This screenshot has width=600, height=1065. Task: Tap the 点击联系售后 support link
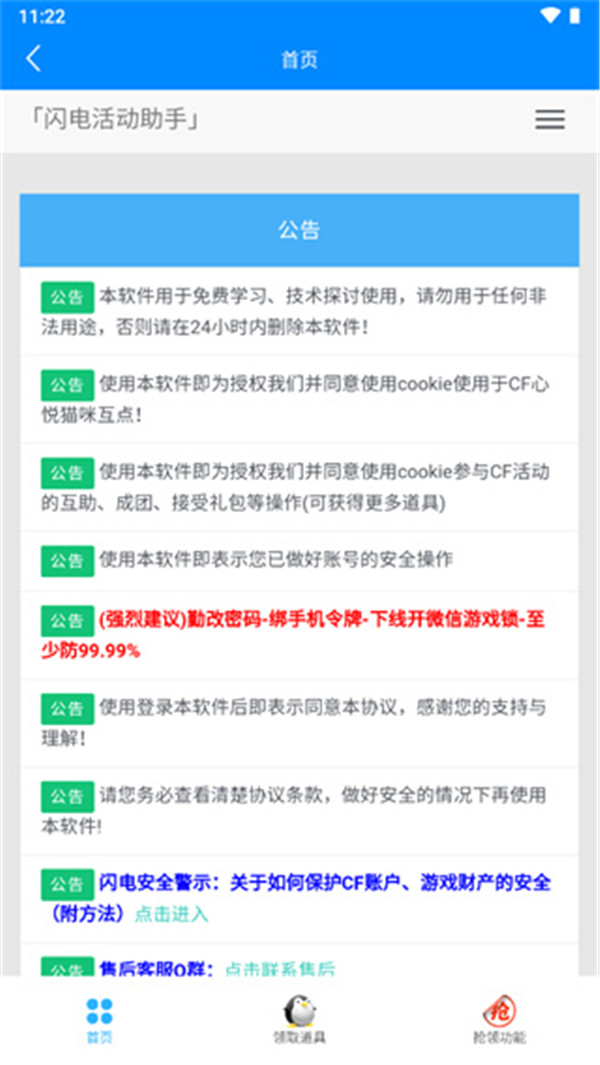(x=279, y=968)
